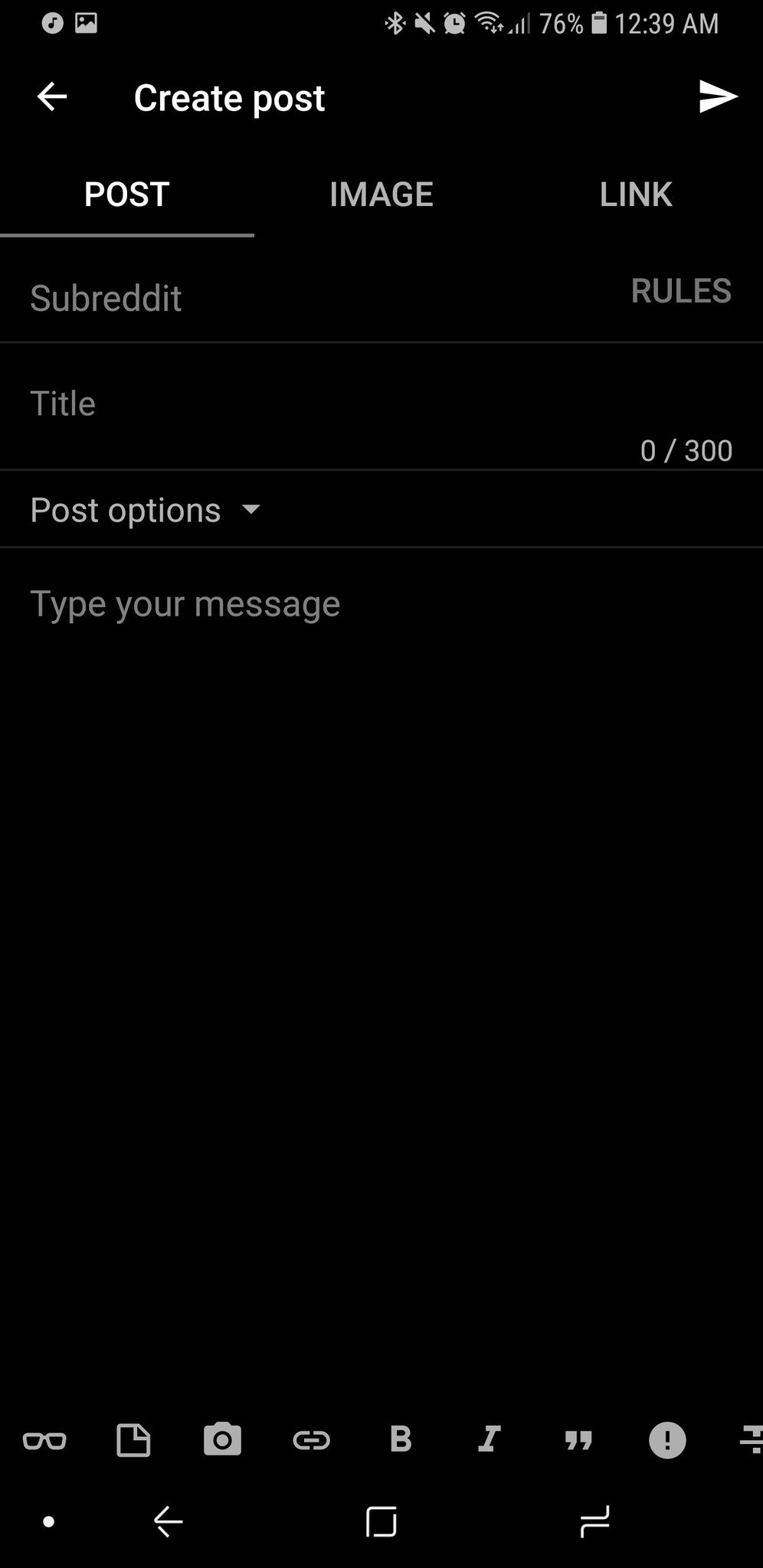Tap the strikethrough formatting icon
This screenshot has height=1568, width=763.
752,1440
